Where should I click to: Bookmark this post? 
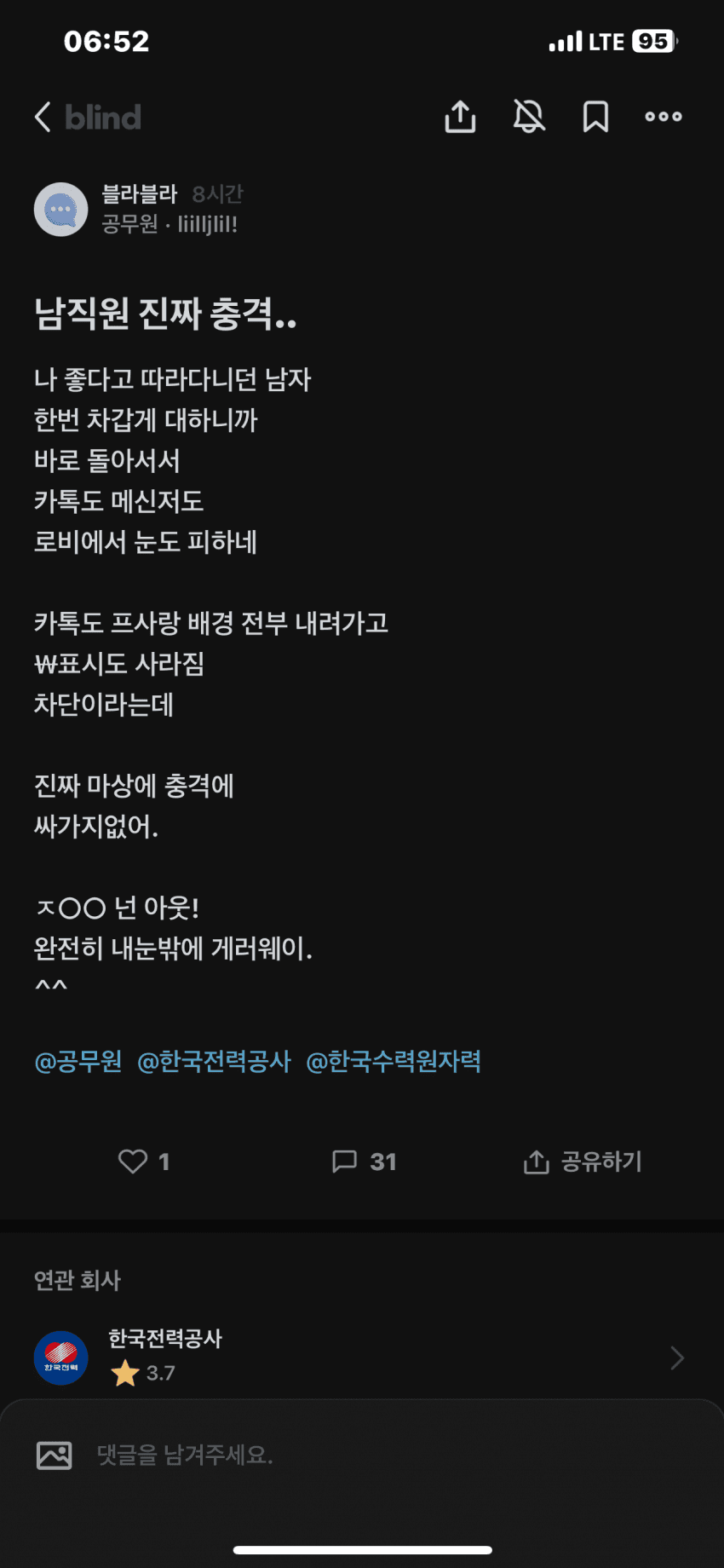tap(595, 117)
